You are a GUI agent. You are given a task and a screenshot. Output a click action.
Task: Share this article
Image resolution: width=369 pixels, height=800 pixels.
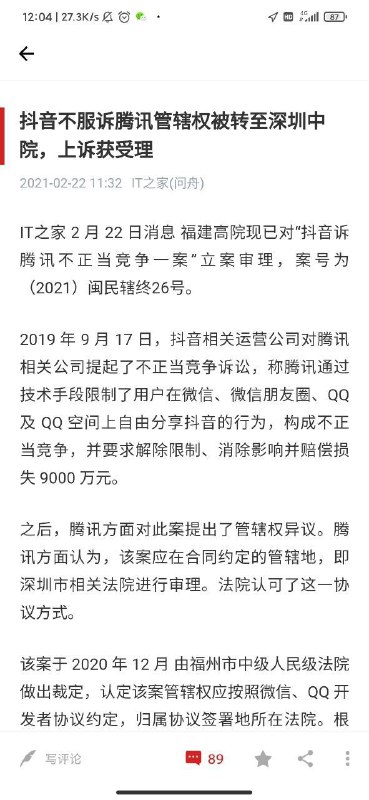(305, 759)
